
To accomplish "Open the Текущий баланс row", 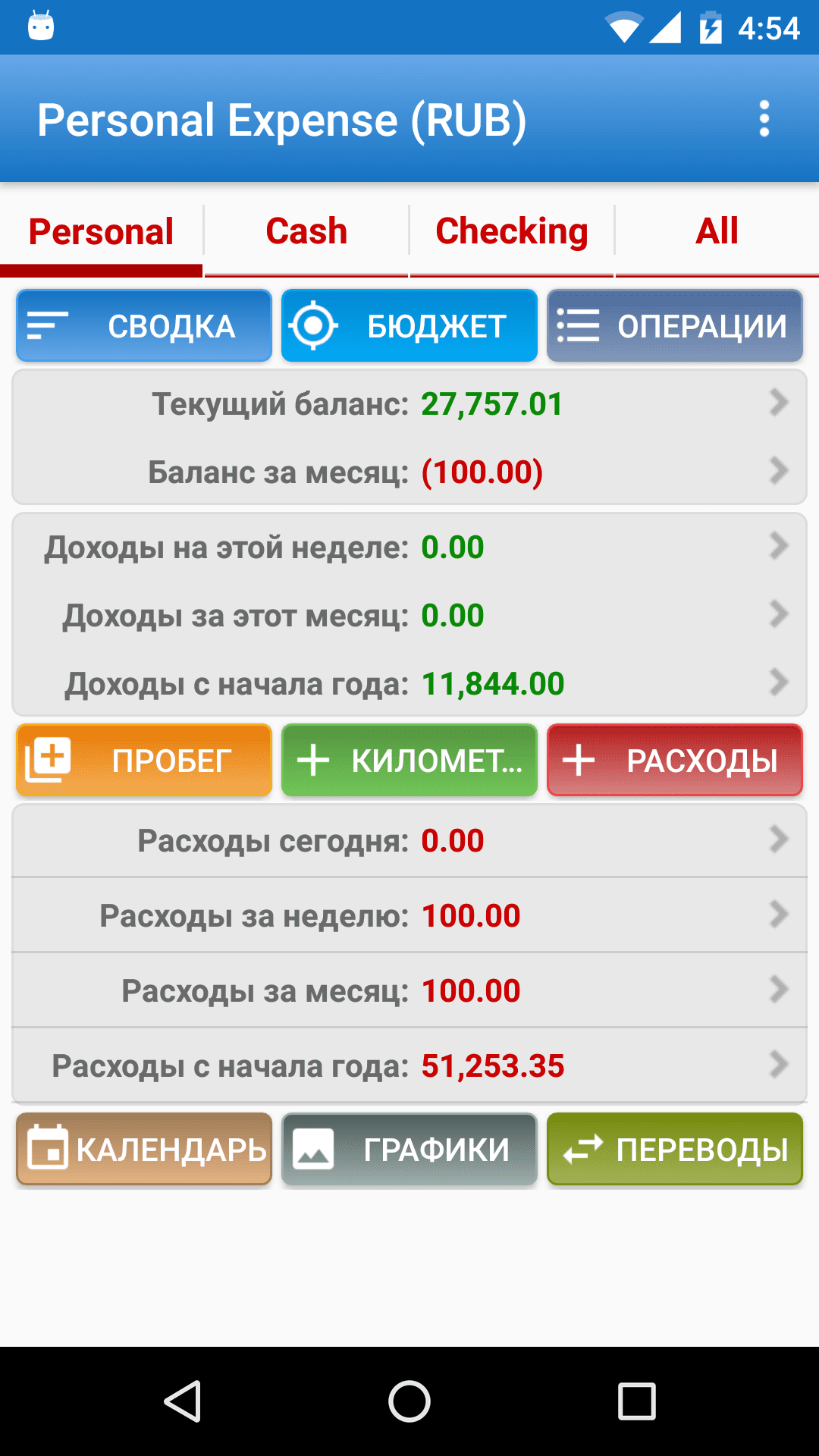I will click(409, 403).
